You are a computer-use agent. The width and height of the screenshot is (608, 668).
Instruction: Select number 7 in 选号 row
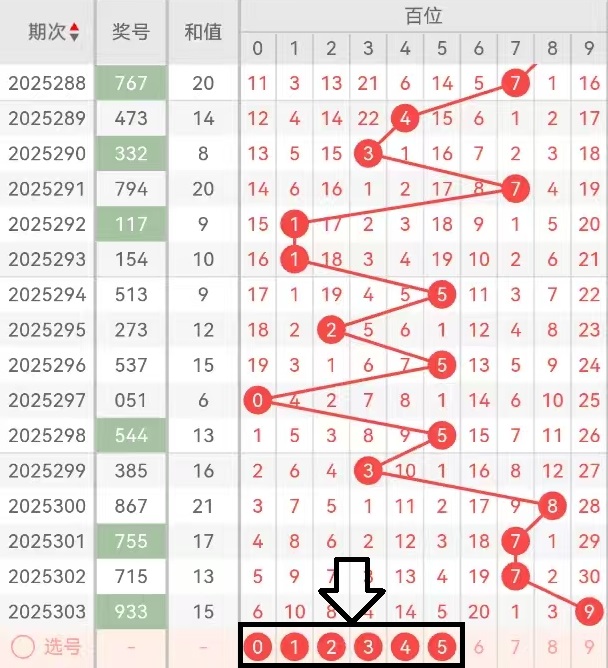(x=515, y=648)
